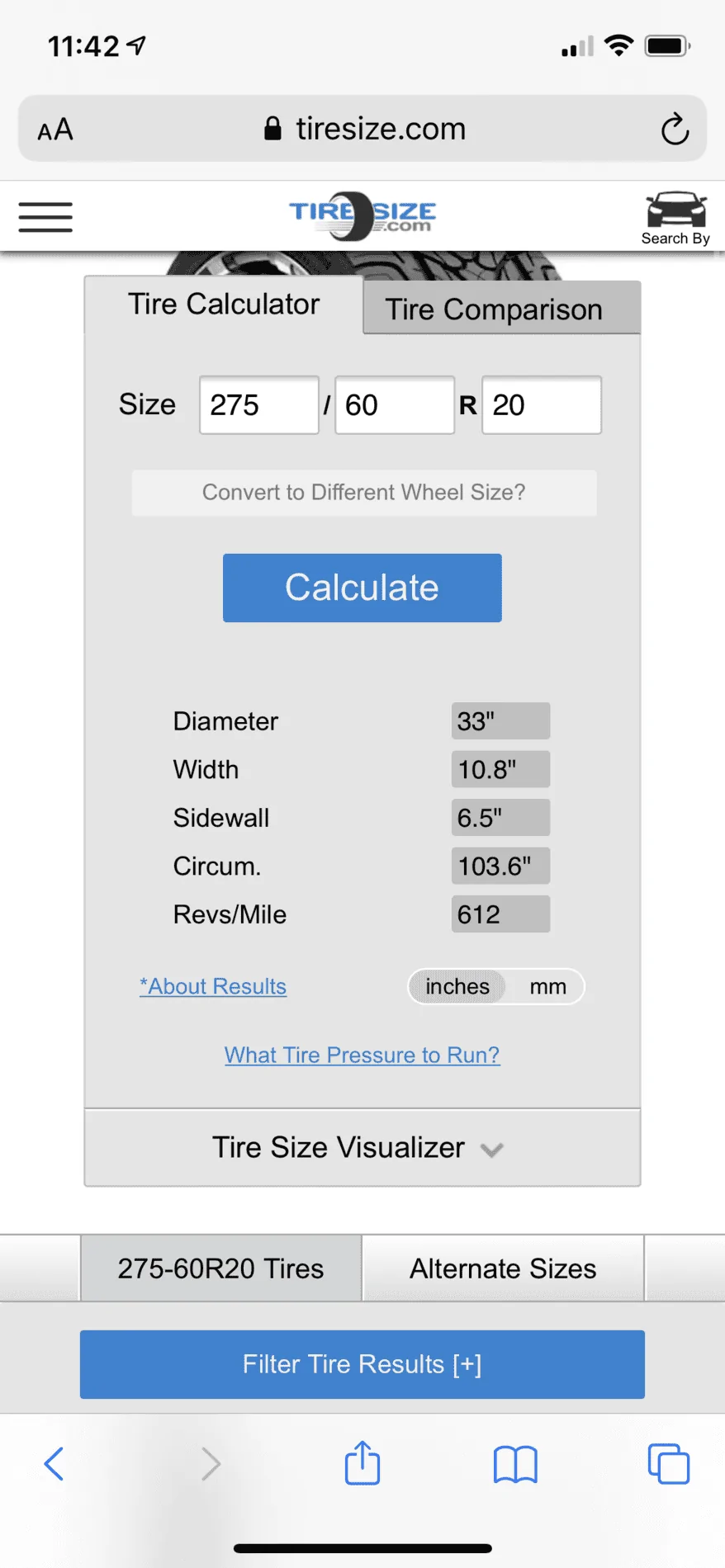Reload the page in Safari
The image size is (725, 1568).
(675, 129)
